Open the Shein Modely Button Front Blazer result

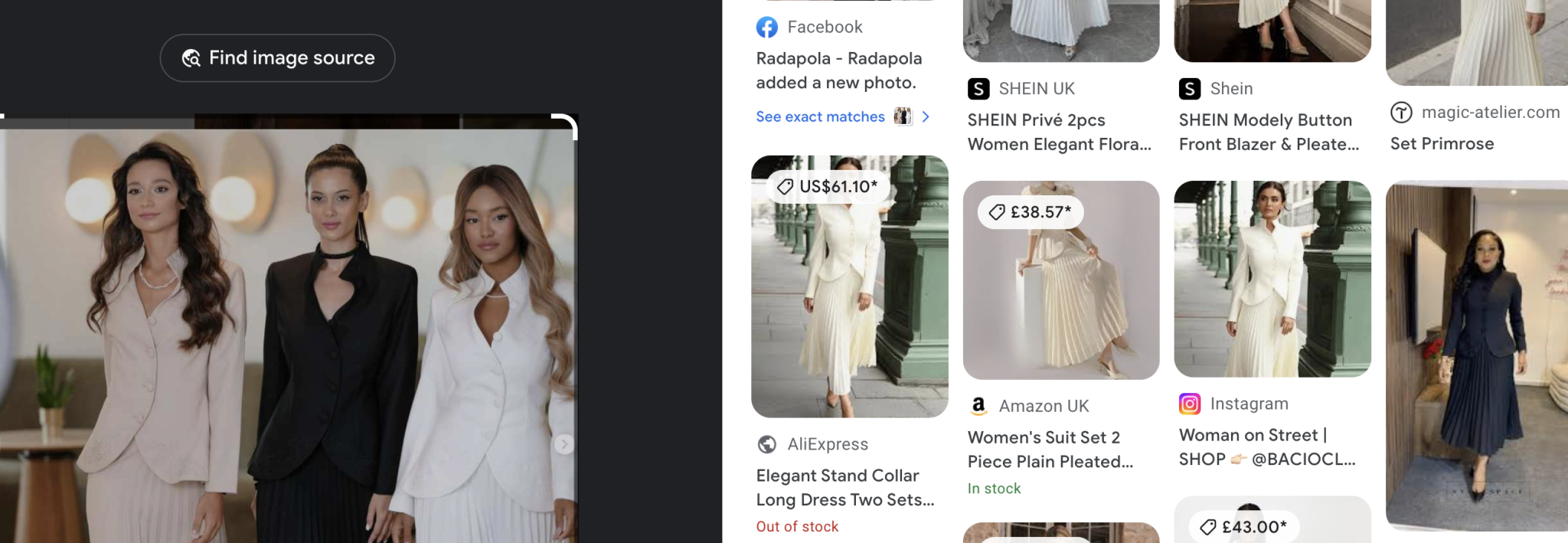(x=1269, y=132)
